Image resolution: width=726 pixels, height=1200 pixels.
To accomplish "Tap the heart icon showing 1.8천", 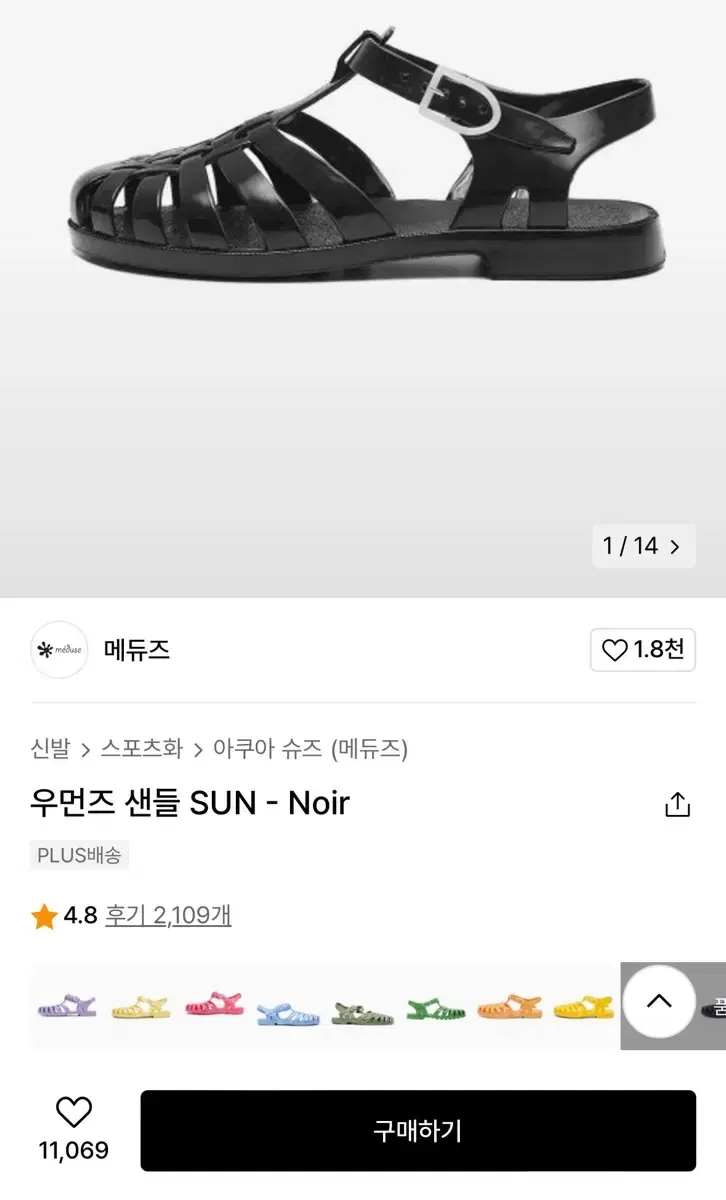I will click(x=642, y=649).
